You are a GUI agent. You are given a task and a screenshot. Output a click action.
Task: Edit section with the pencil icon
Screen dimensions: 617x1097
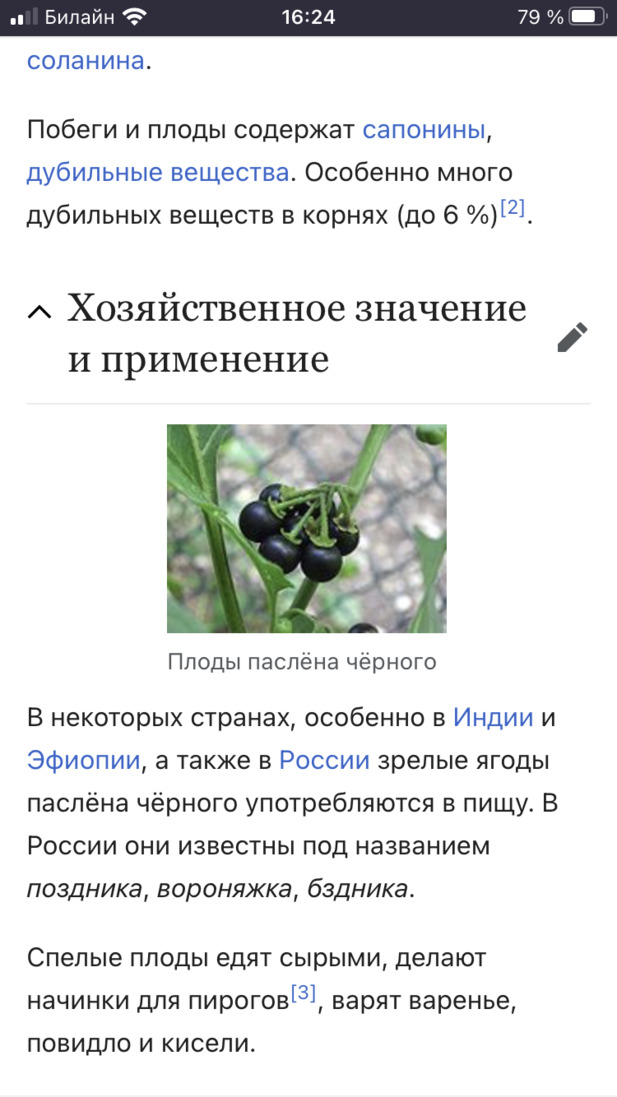click(572, 337)
